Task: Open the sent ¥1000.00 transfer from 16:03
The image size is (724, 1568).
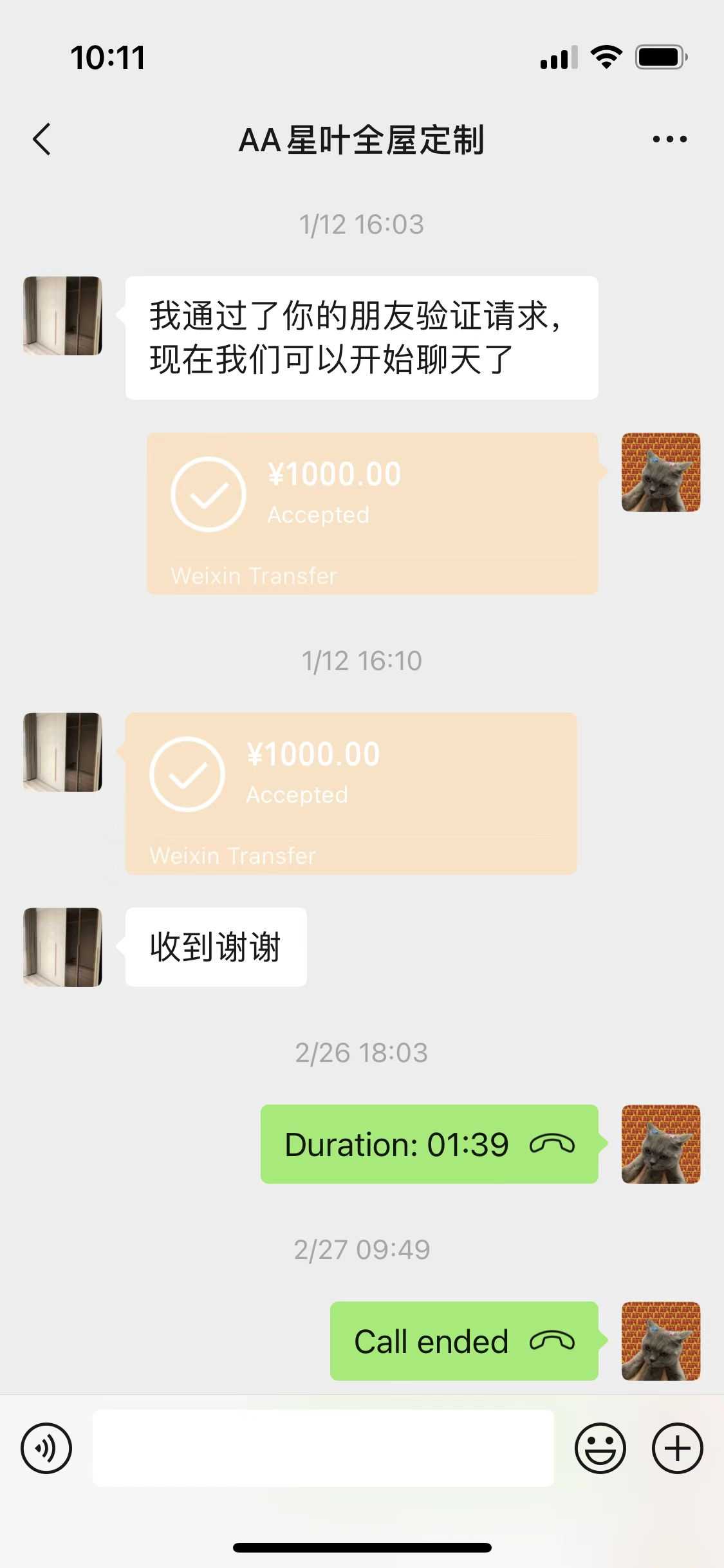Action: click(372, 513)
